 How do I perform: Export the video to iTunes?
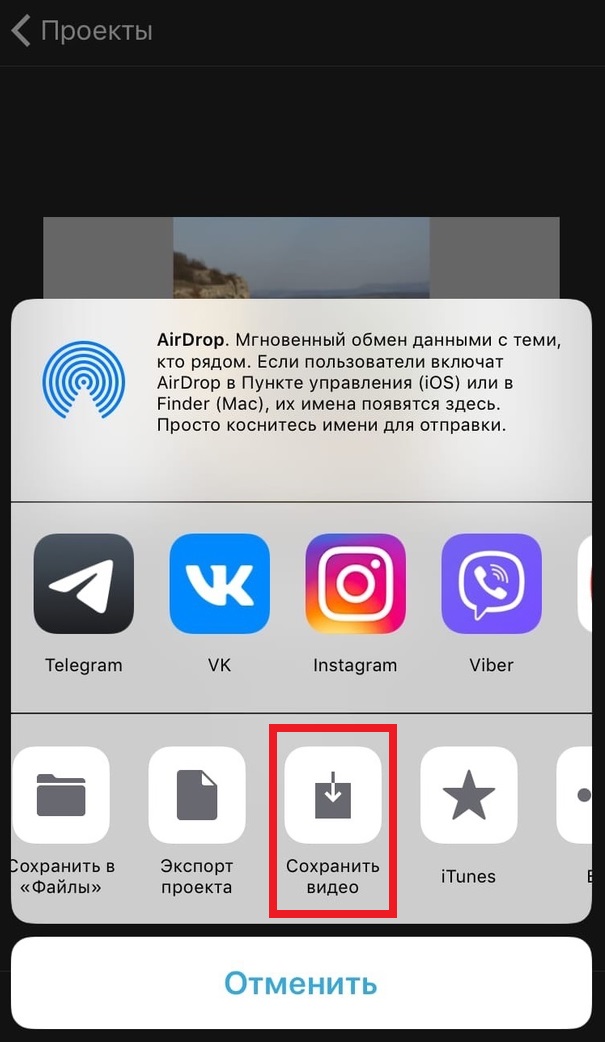469,795
